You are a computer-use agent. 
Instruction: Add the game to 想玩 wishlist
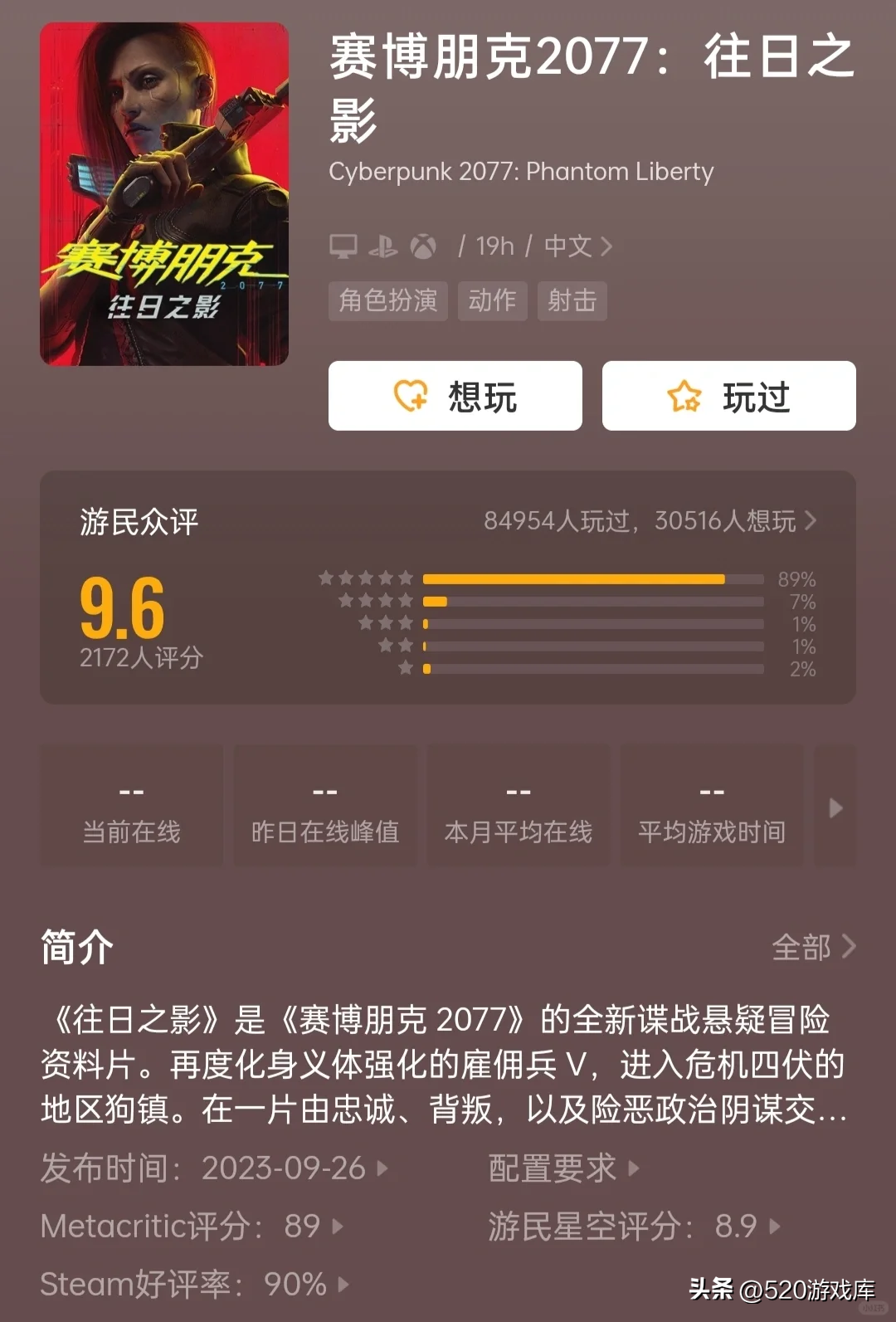click(x=455, y=396)
